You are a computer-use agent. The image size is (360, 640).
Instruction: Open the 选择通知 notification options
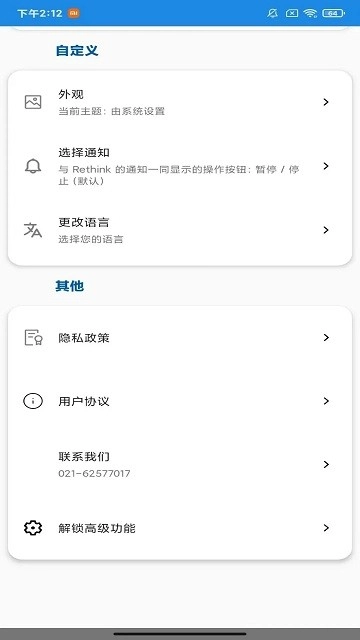(180, 166)
